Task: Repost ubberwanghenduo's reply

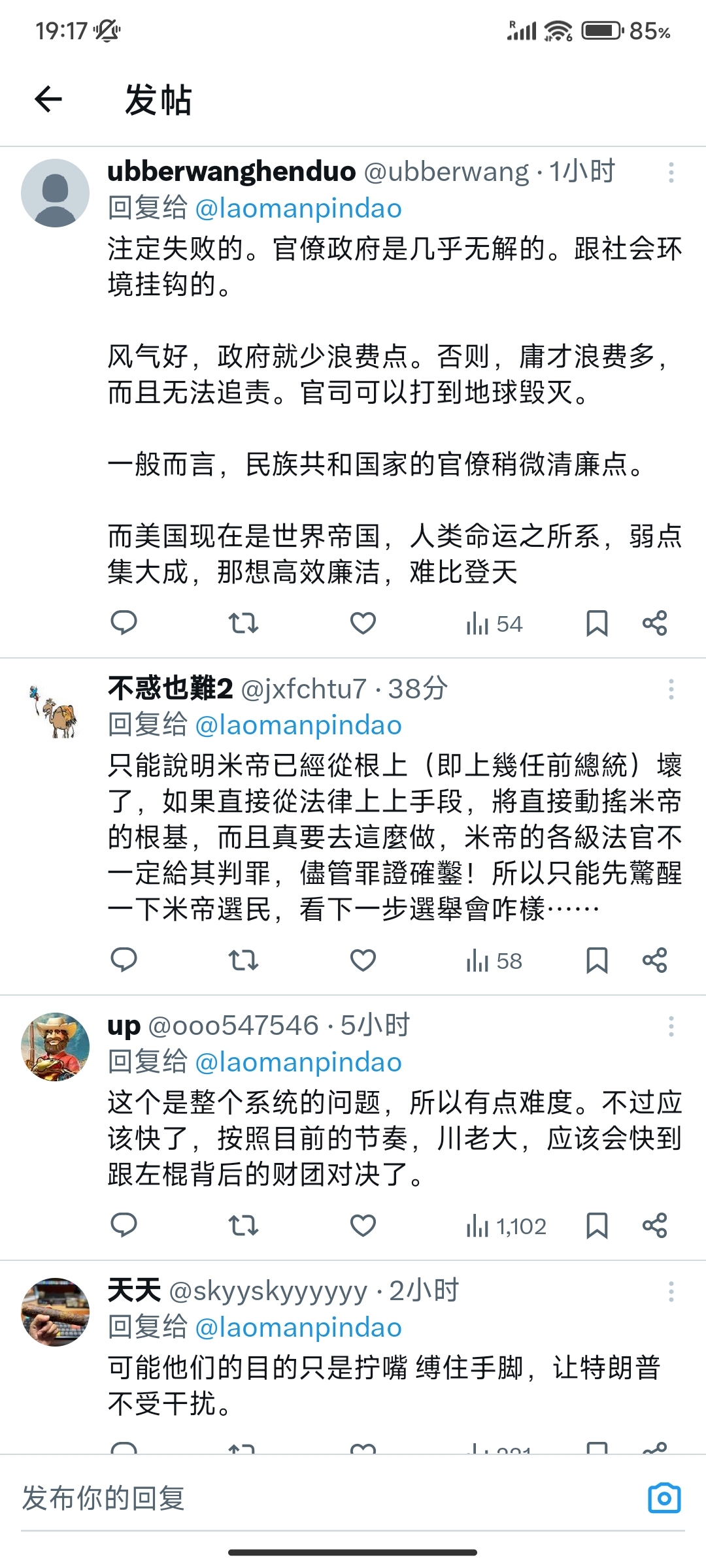Action: point(243,623)
